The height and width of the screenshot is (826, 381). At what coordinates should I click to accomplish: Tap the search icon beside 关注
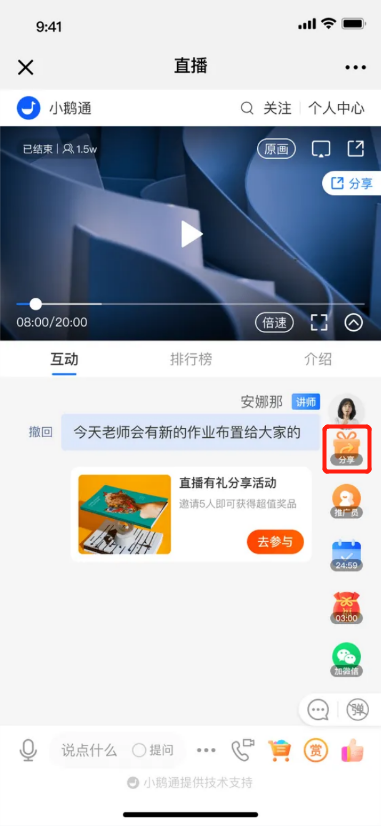(247, 109)
